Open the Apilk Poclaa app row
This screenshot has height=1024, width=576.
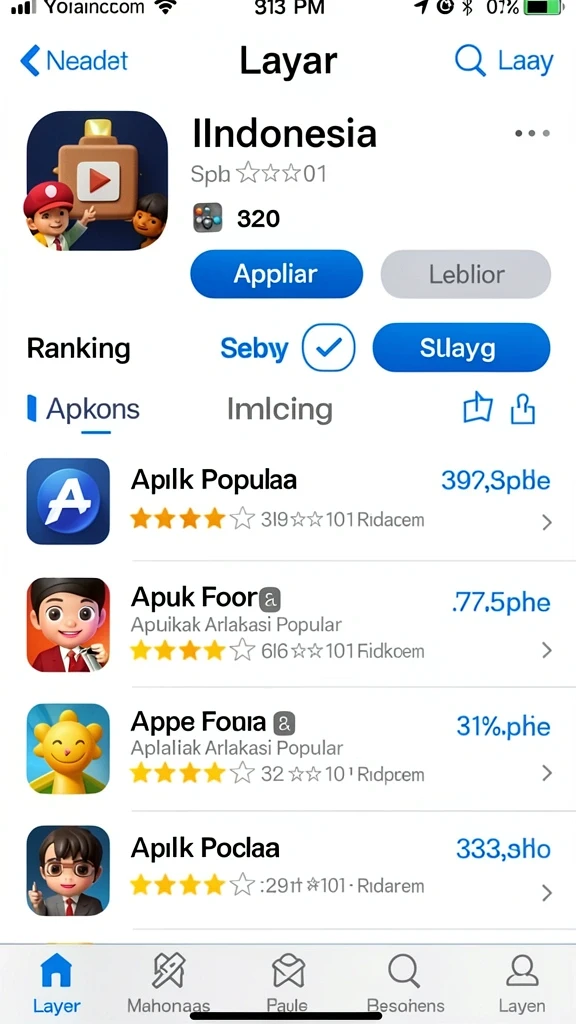click(289, 870)
